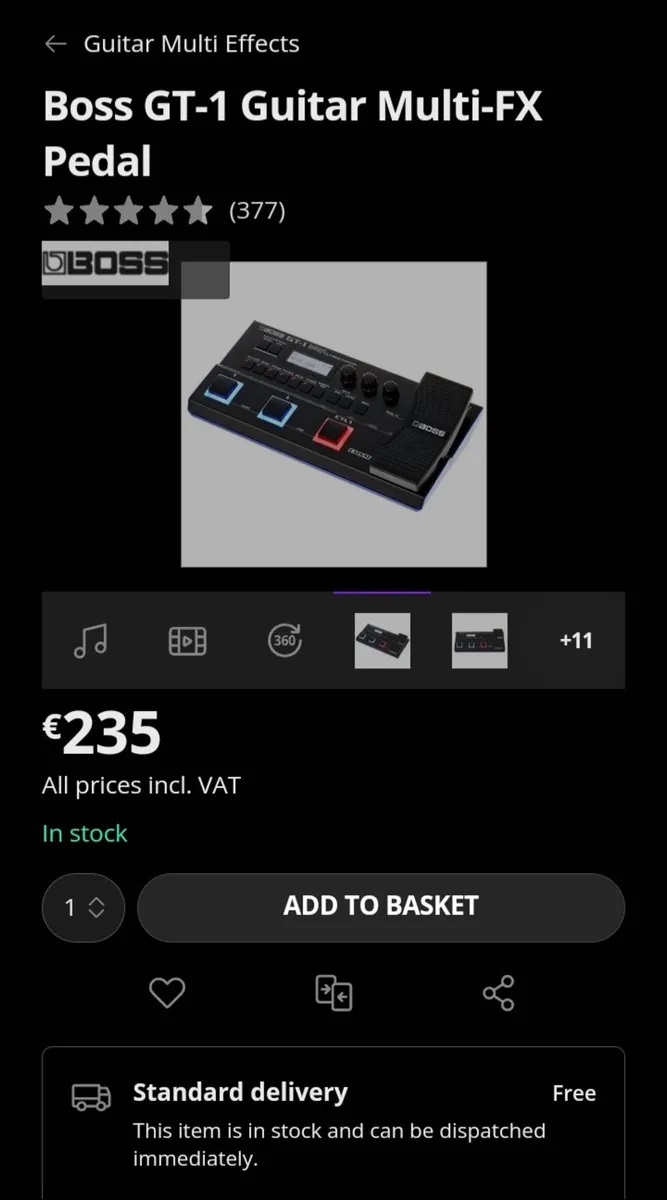Open the main Boss GT-1 product image
The height and width of the screenshot is (1200, 667).
click(333, 414)
